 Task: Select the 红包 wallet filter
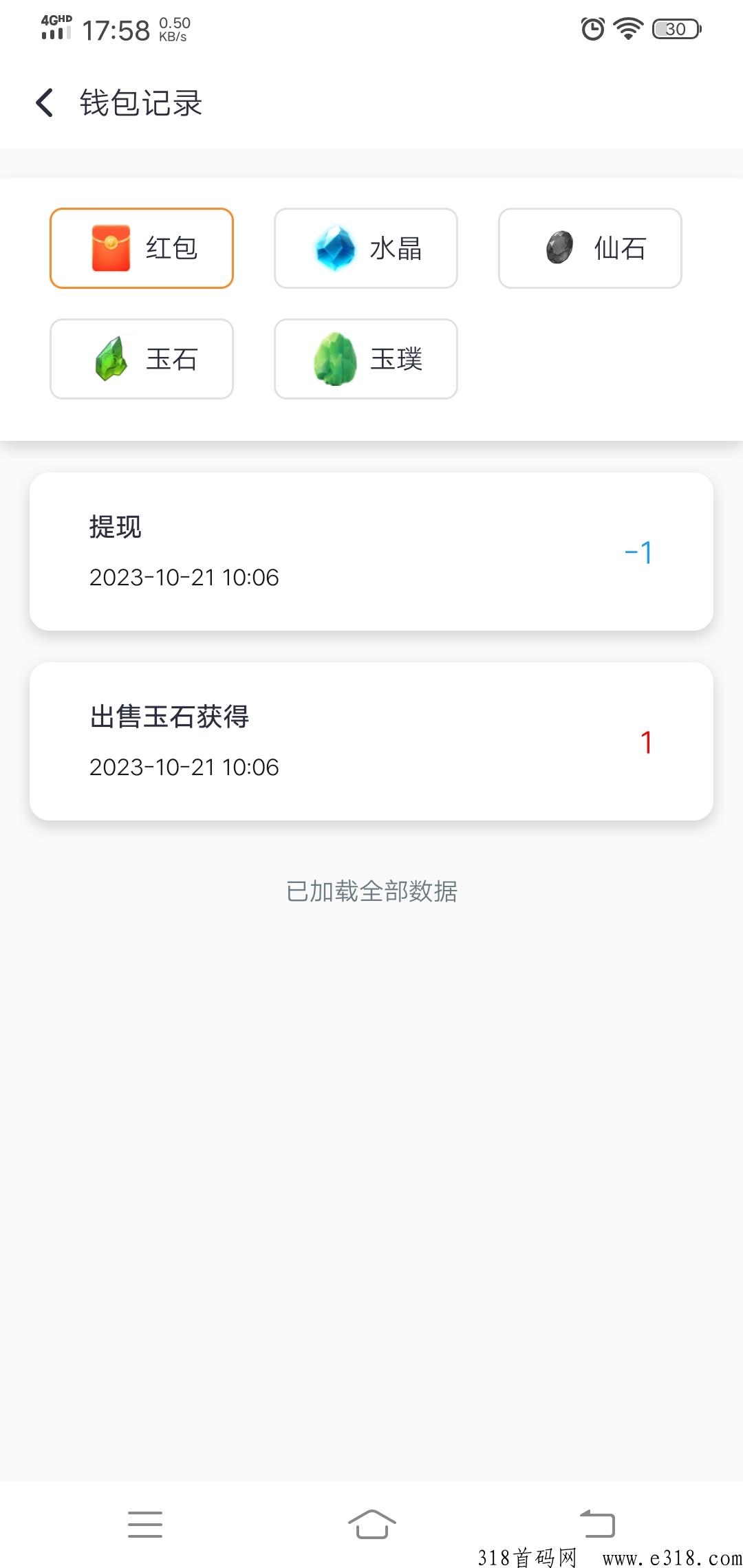142,248
